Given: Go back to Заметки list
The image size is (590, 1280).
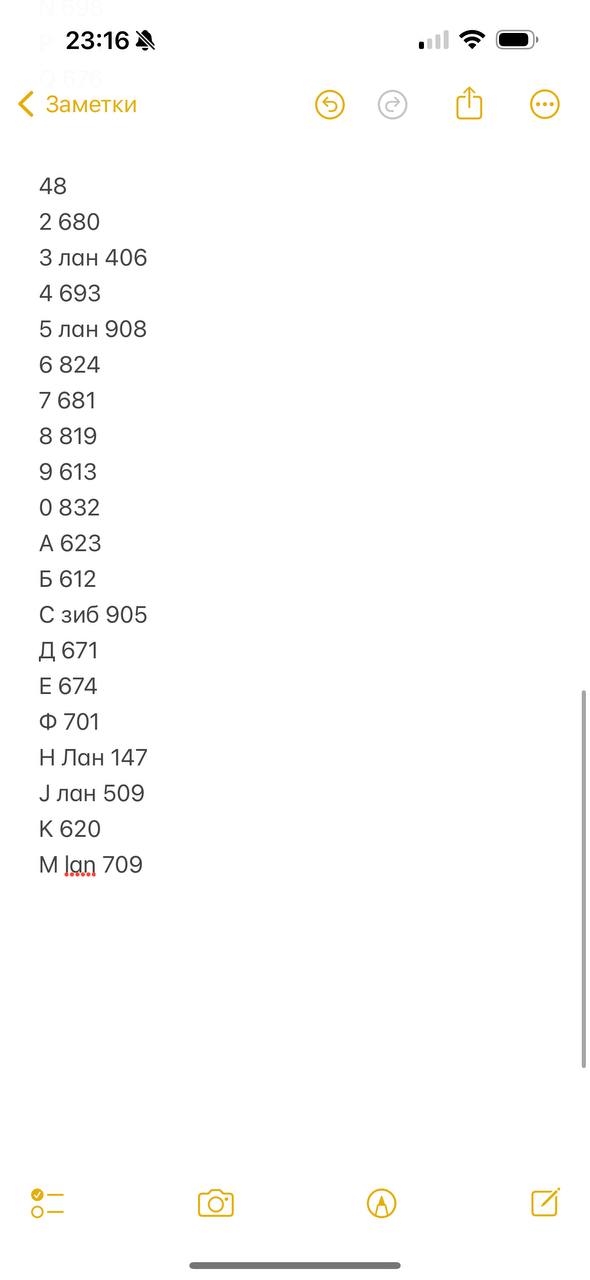Looking at the screenshot, I should [77, 104].
